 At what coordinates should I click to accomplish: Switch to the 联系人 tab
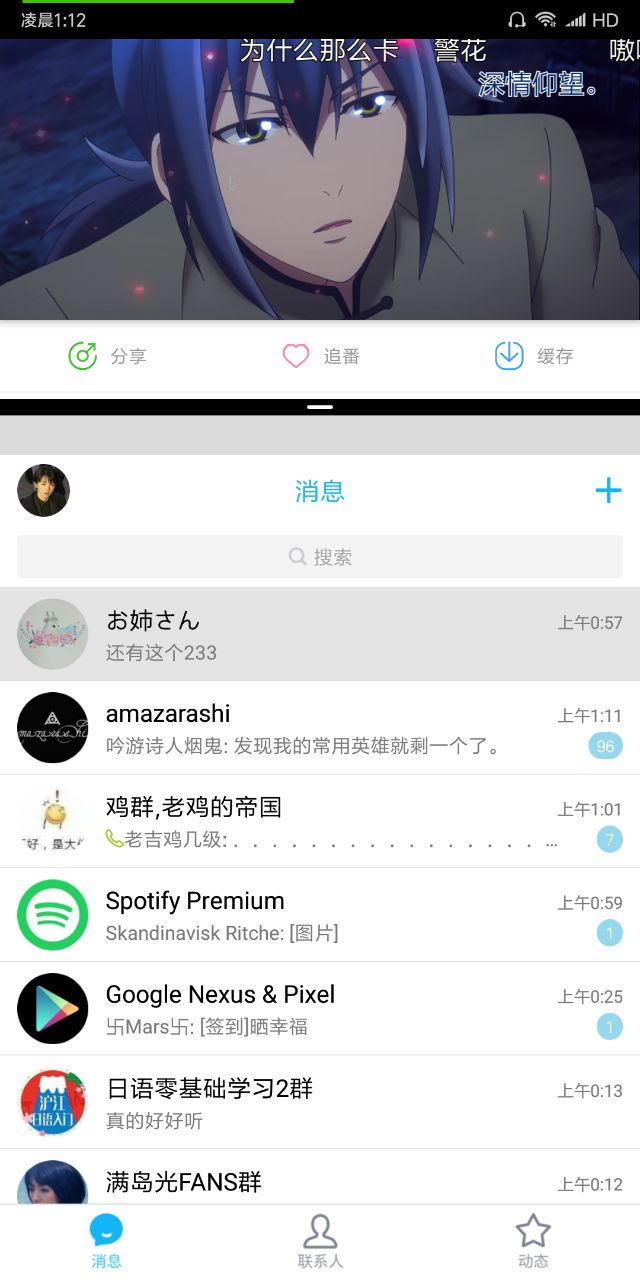(x=320, y=1242)
